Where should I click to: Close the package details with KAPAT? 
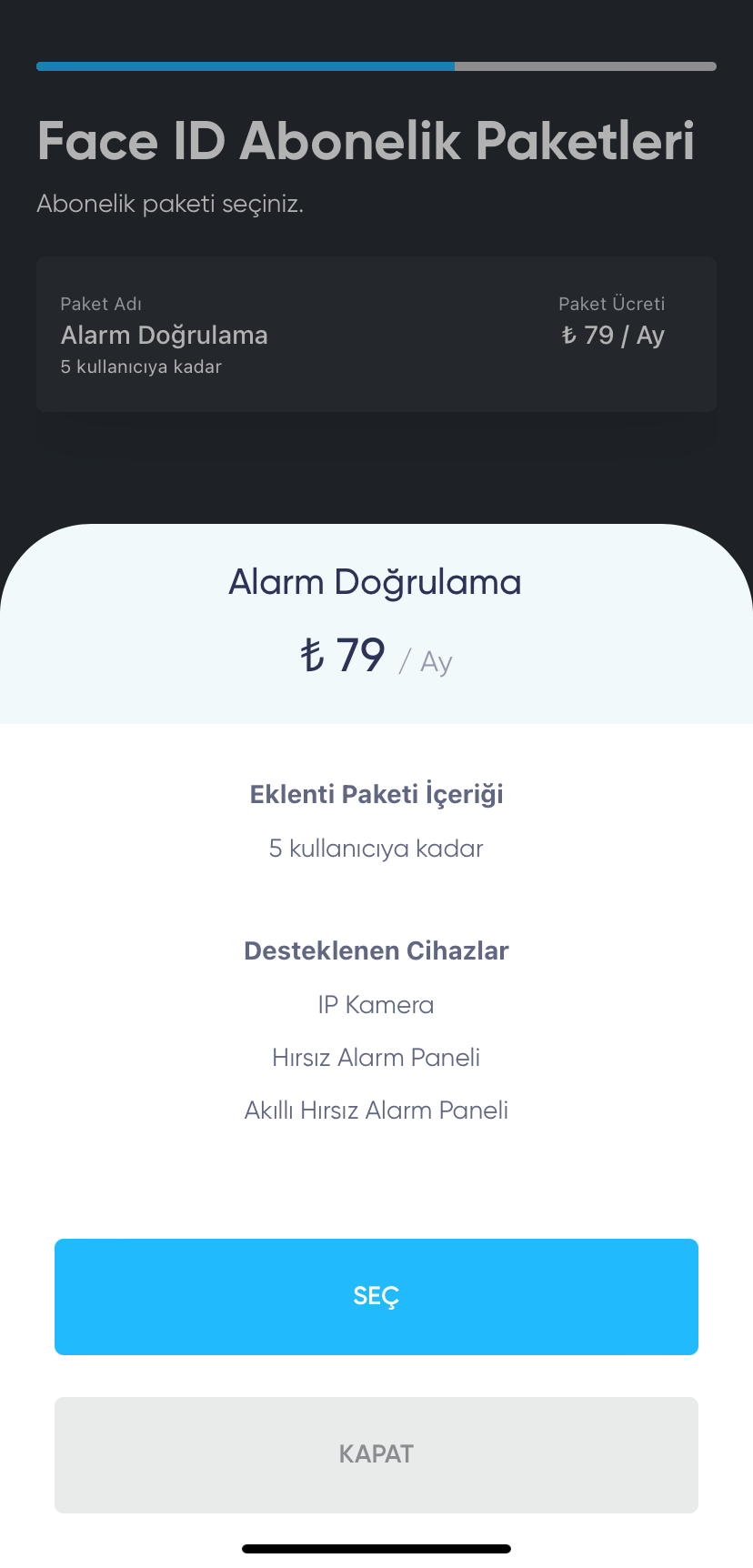pyautogui.click(x=376, y=1454)
